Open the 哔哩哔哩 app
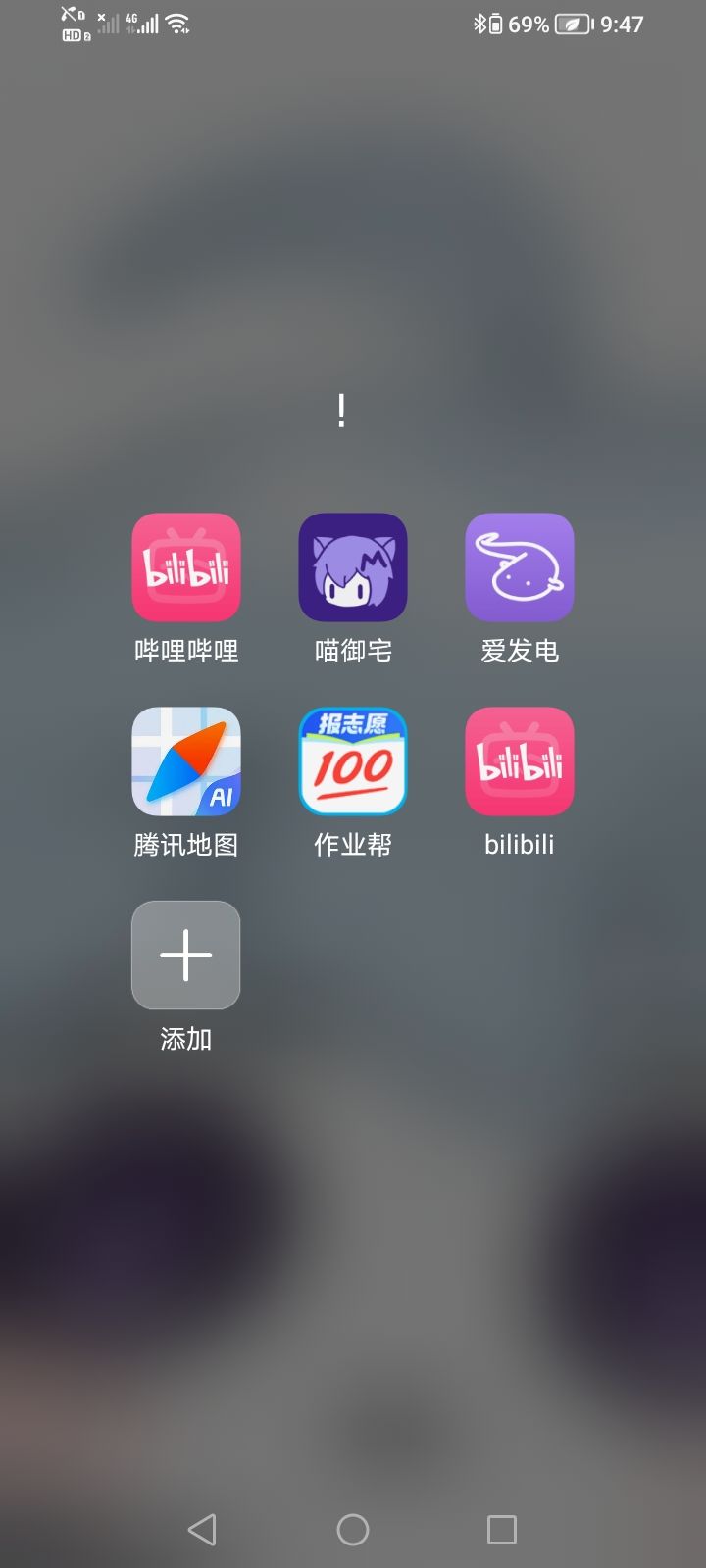706x1568 pixels. pyautogui.click(x=186, y=567)
